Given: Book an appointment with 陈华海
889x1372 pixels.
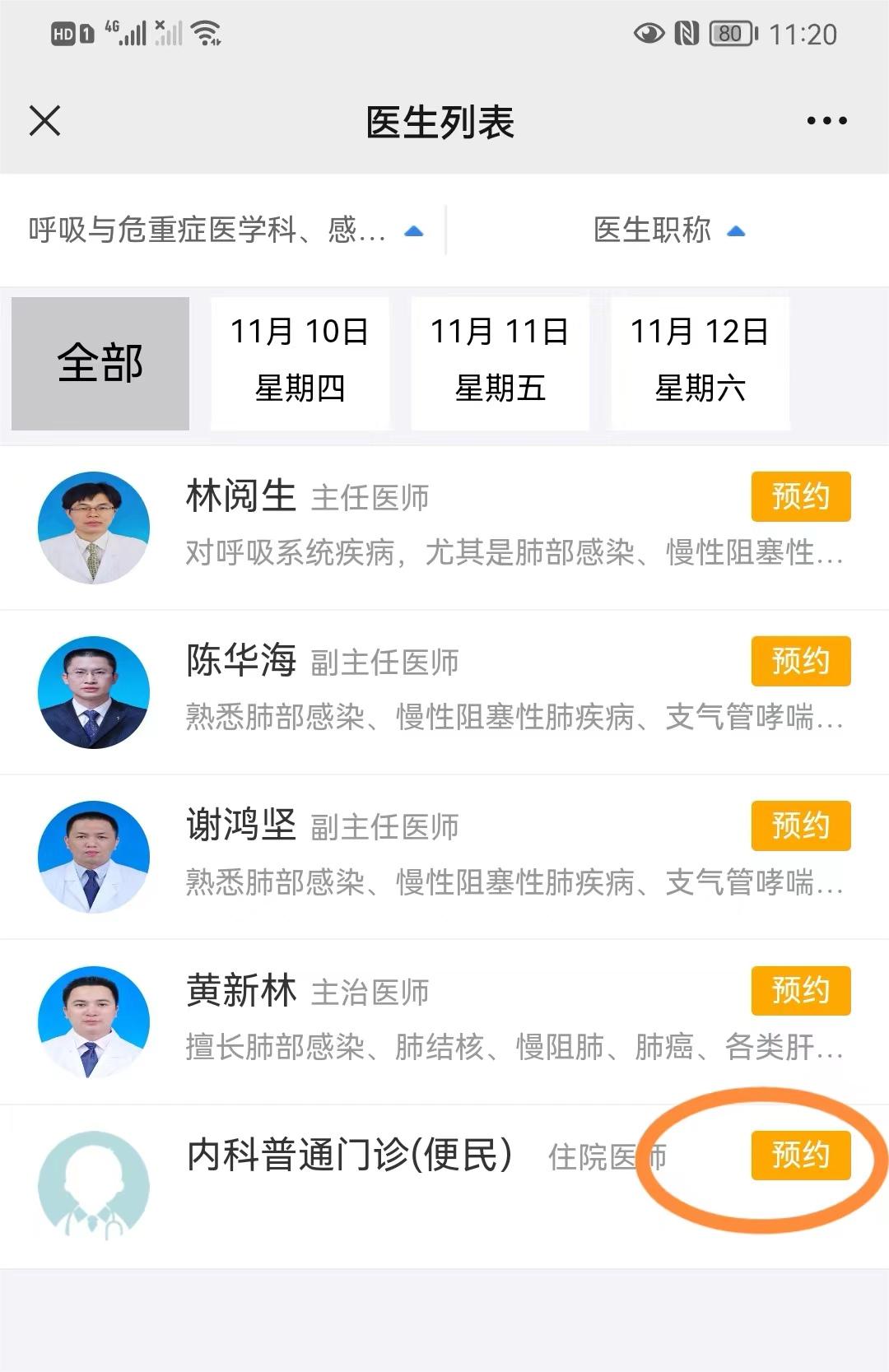Looking at the screenshot, I should (800, 661).
